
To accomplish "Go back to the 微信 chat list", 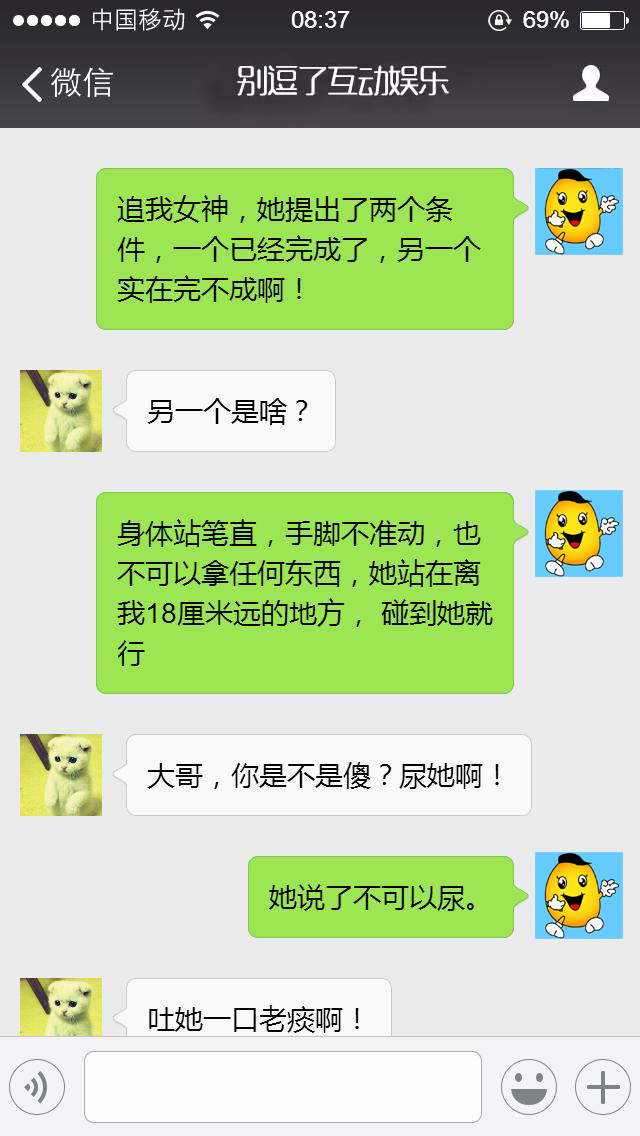I will click(66, 84).
